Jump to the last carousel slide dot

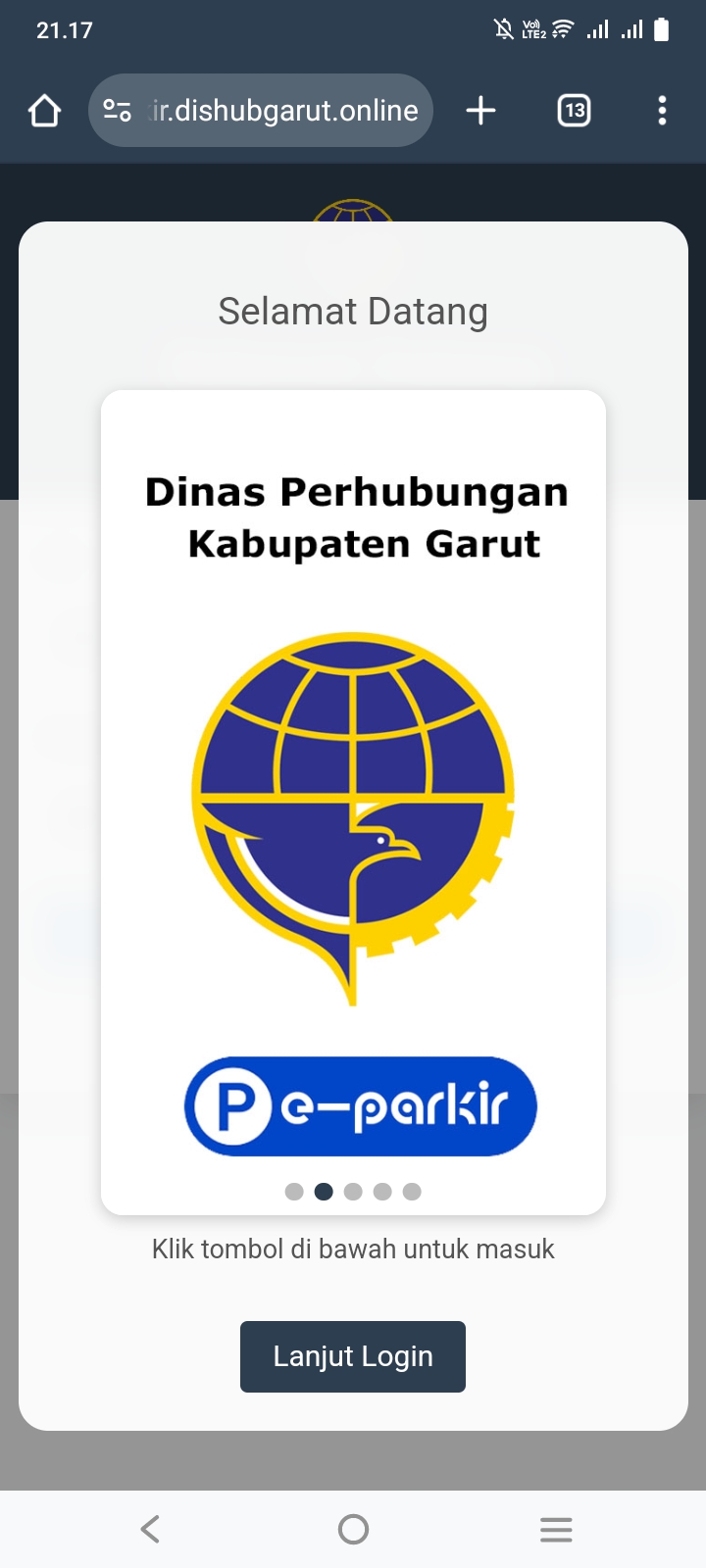[x=412, y=1192]
